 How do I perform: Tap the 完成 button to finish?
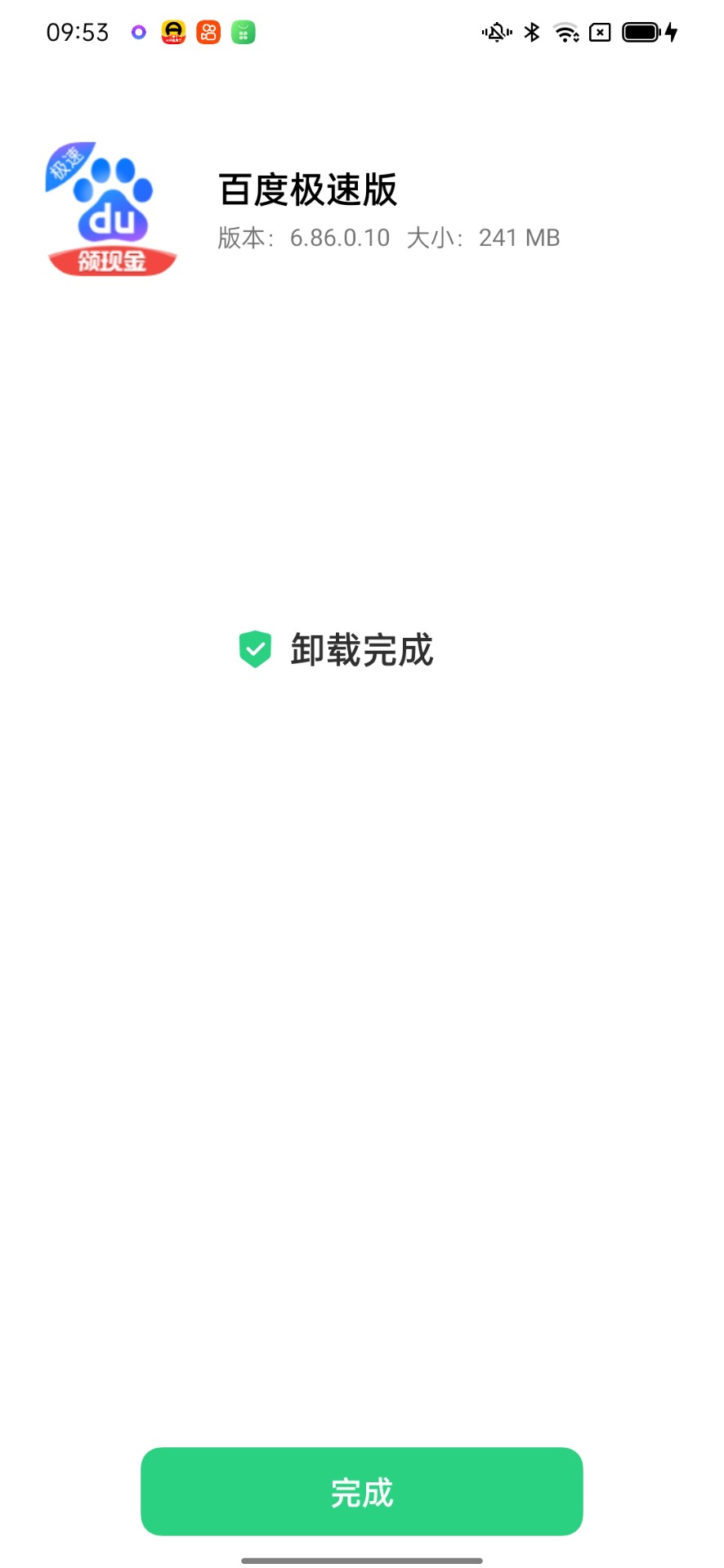pyautogui.click(x=361, y=1491)
